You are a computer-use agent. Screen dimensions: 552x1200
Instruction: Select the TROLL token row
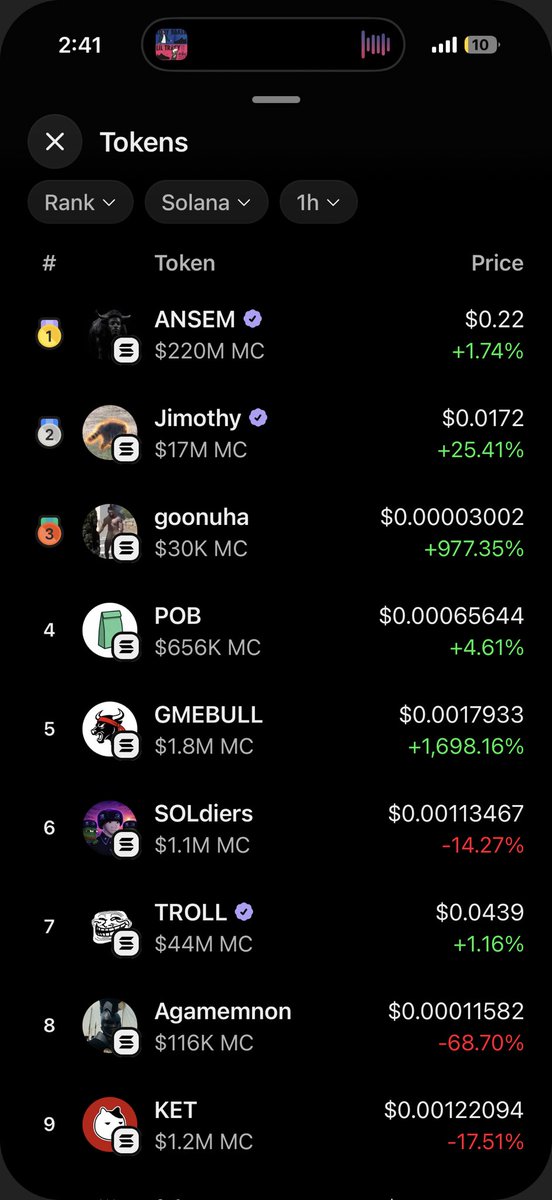pos(276,927)
